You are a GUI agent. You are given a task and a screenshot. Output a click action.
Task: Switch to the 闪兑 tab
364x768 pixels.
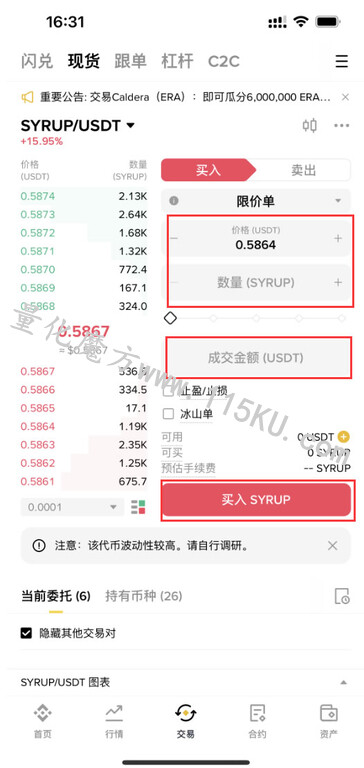pos(37,61)
